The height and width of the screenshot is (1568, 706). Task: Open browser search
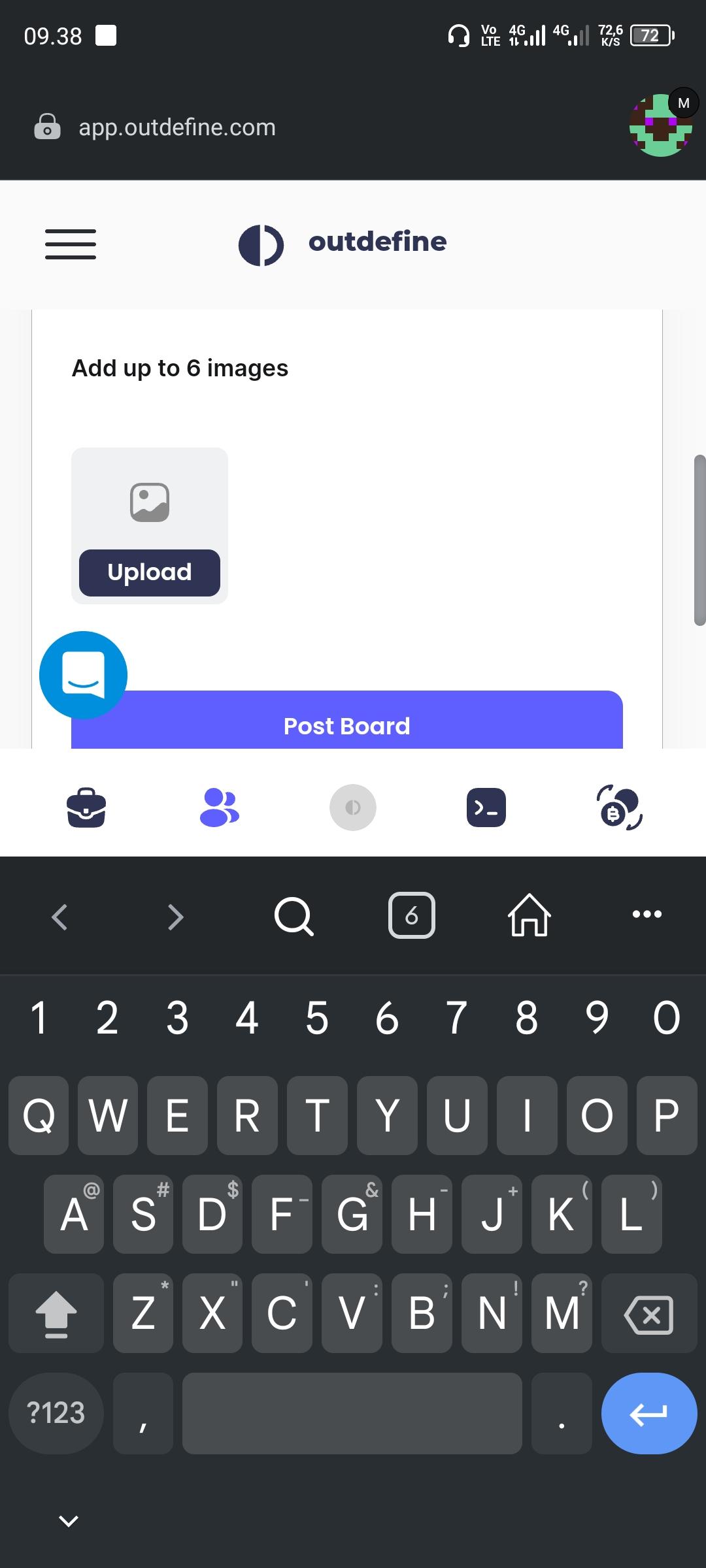pos(294,915)
